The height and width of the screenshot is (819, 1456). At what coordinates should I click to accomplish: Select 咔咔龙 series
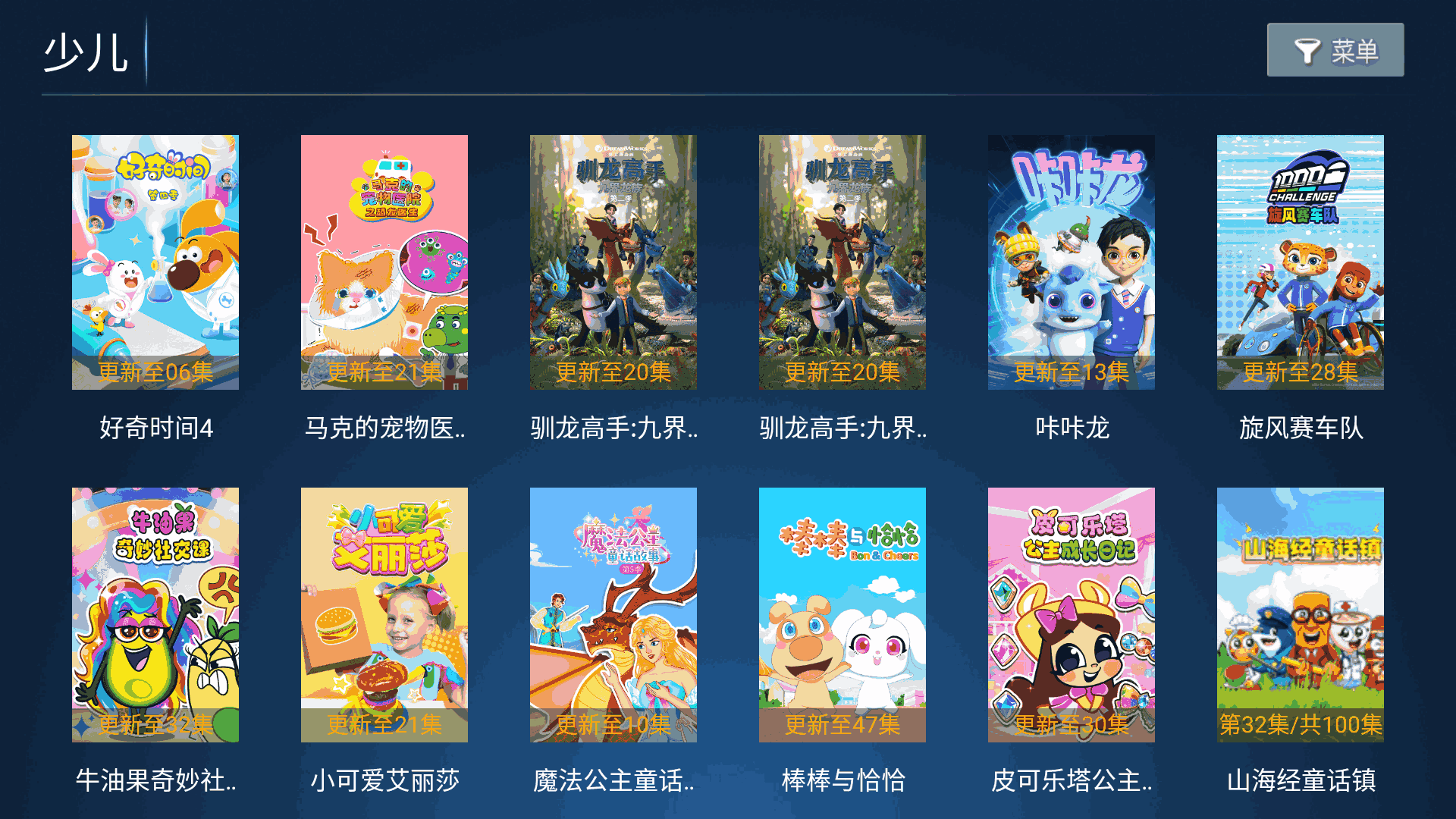pyautogui.click(x=1072, y=262)
